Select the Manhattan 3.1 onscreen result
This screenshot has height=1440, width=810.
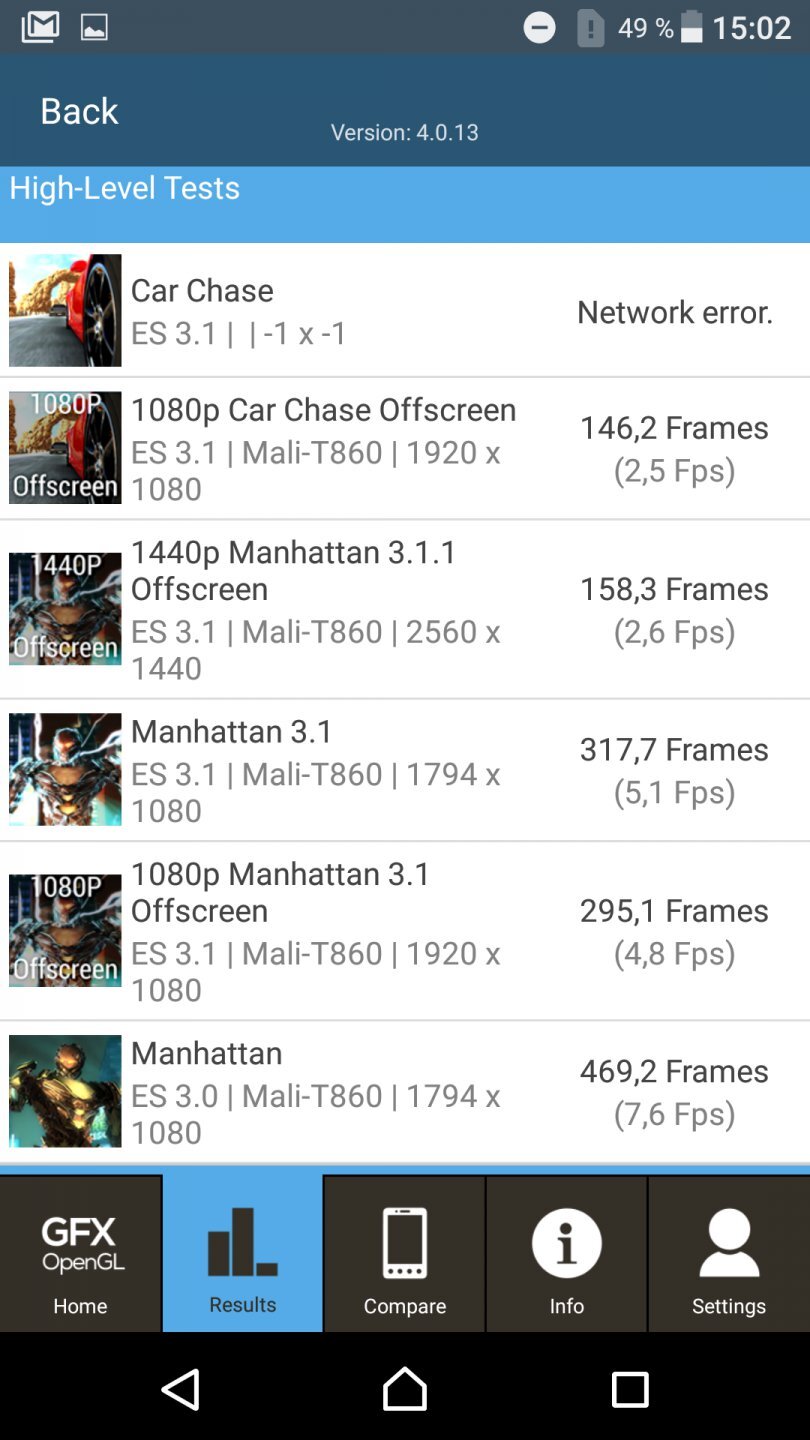point(404,770)
